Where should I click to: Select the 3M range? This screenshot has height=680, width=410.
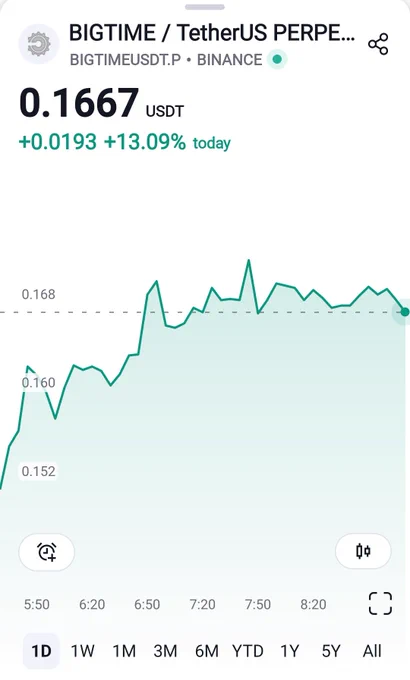[165, 651]
